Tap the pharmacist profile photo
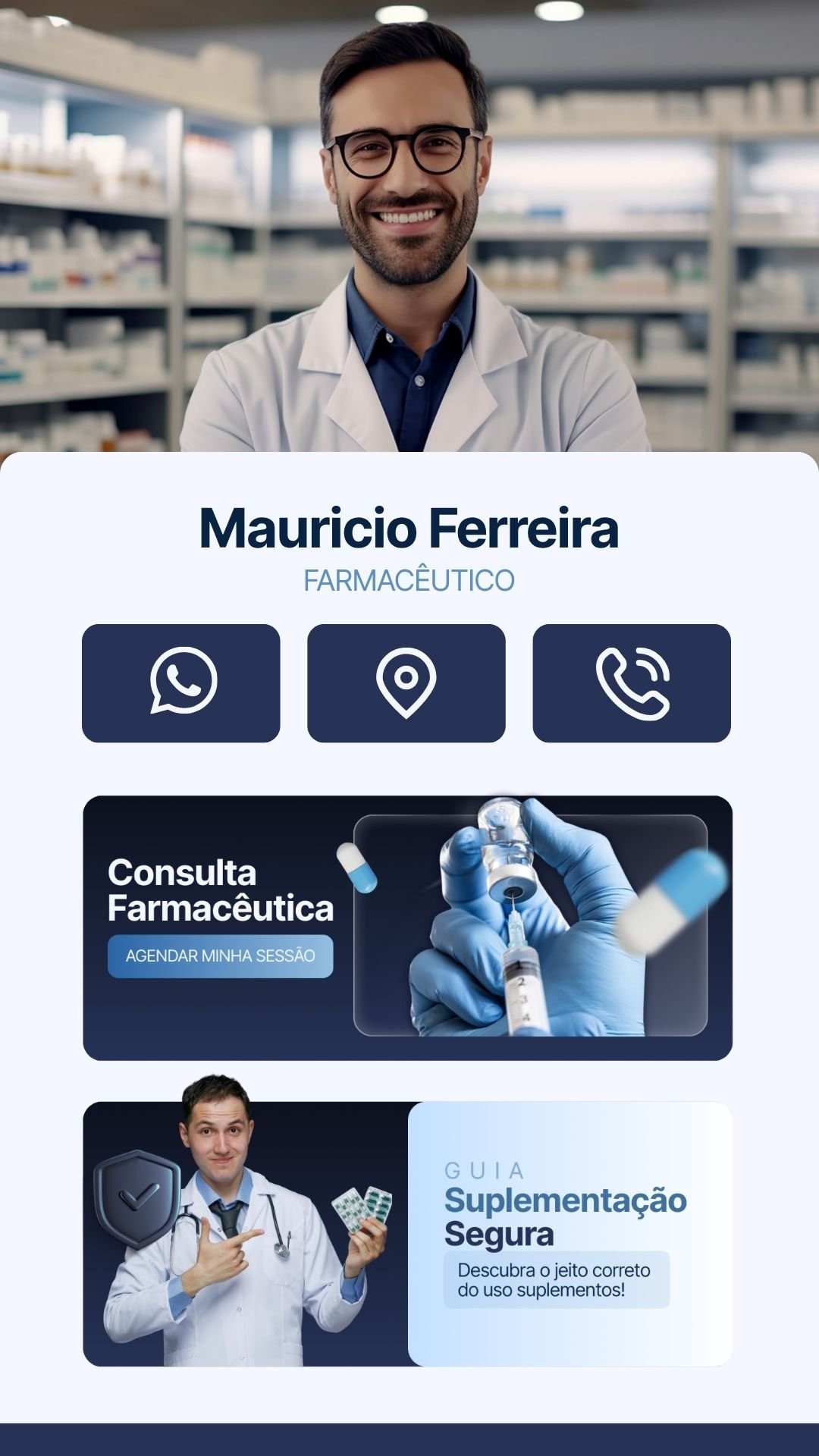 pos(409,227)
